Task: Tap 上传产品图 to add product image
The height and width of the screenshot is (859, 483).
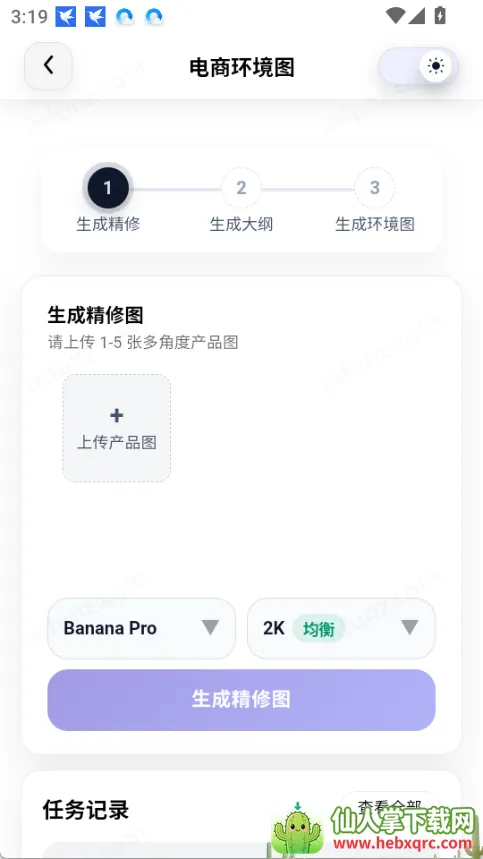Action: pyautogui.click(x=117, y=428)
